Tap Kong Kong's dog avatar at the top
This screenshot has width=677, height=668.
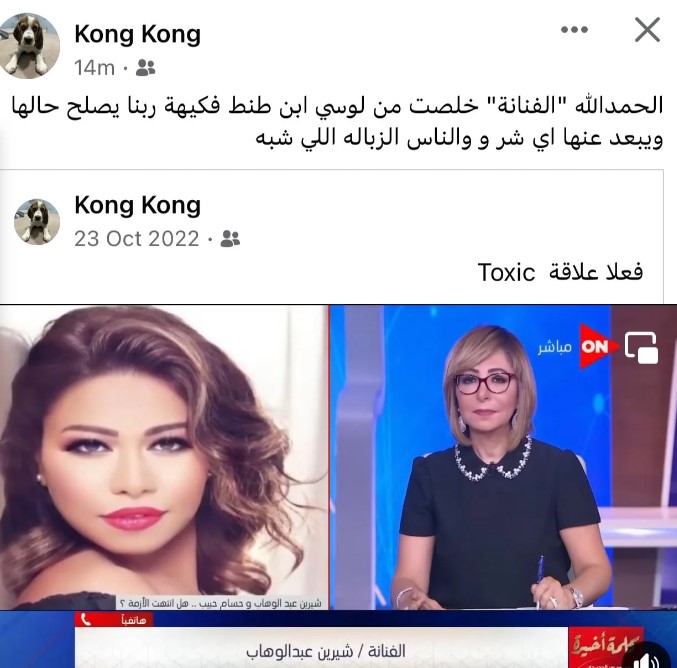30,45
